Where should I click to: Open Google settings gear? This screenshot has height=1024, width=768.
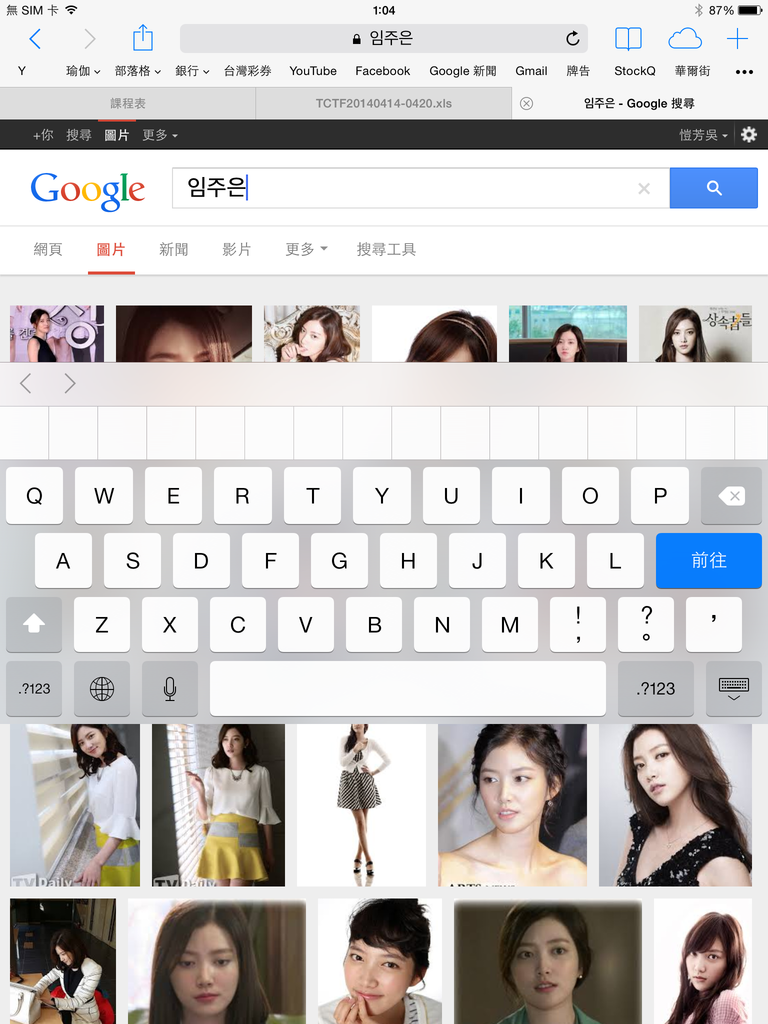click(x=749, y=134)
